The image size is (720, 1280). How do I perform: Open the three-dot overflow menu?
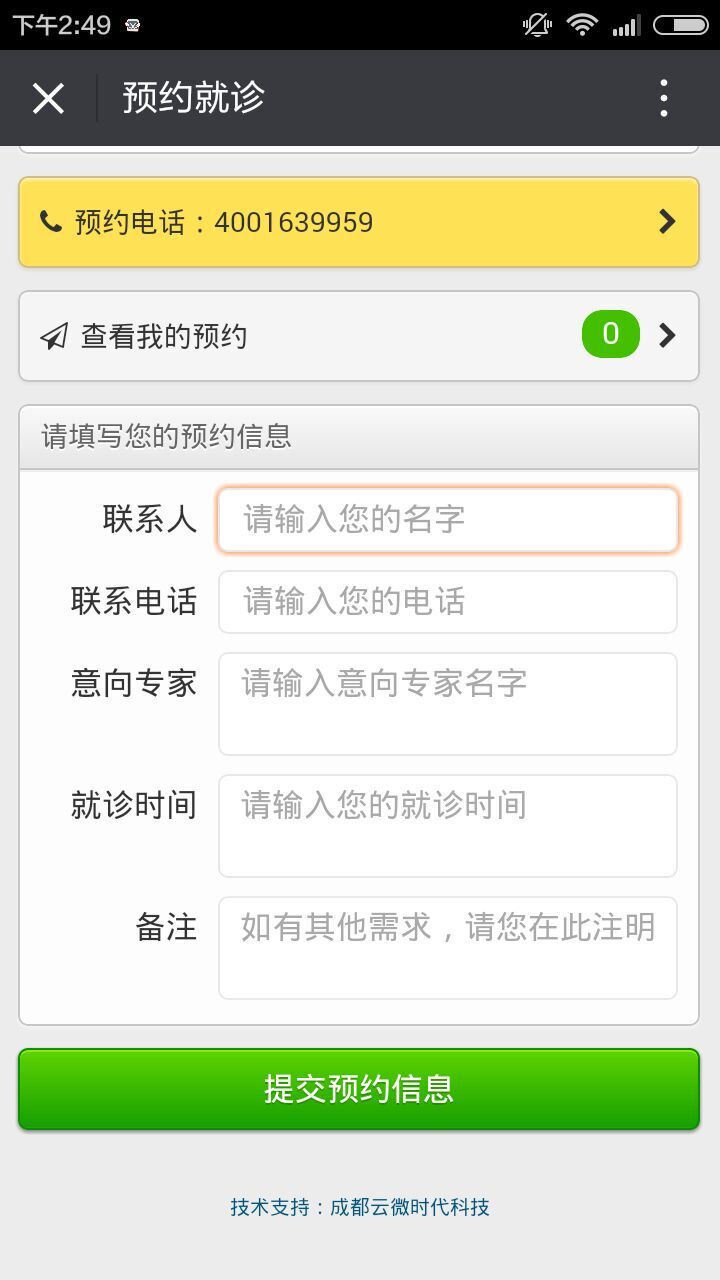pos(664,98)
